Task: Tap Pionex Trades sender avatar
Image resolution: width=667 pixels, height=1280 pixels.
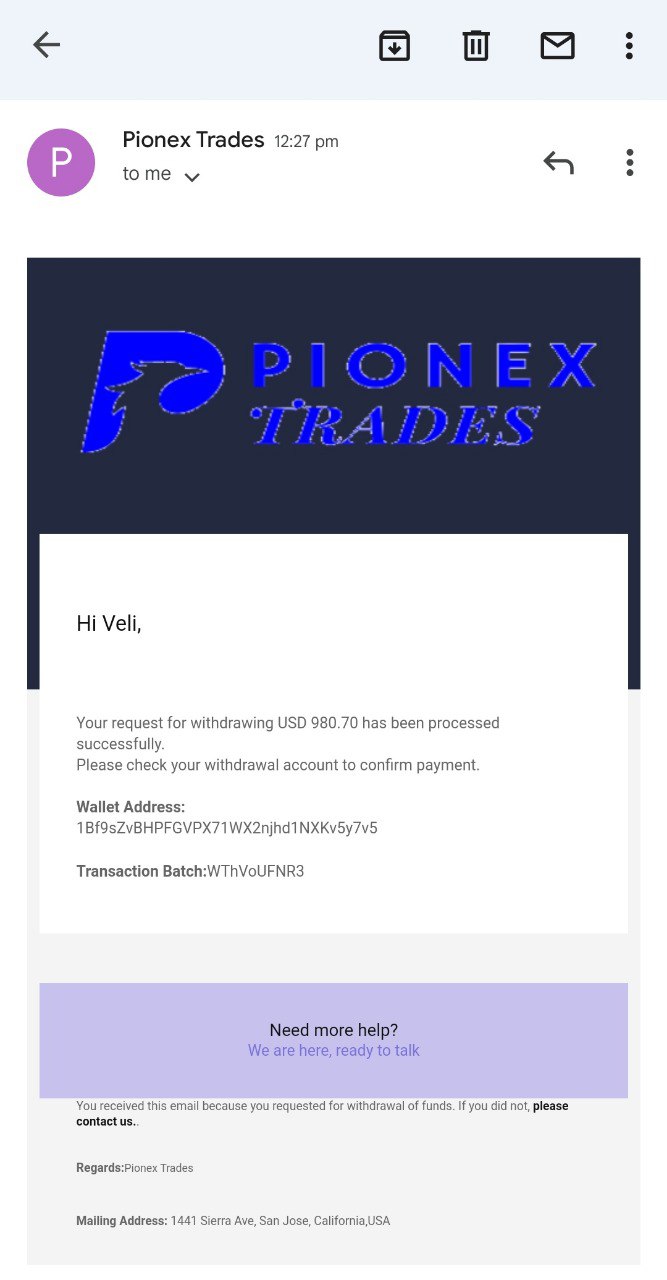Action: tap(61, 162)
